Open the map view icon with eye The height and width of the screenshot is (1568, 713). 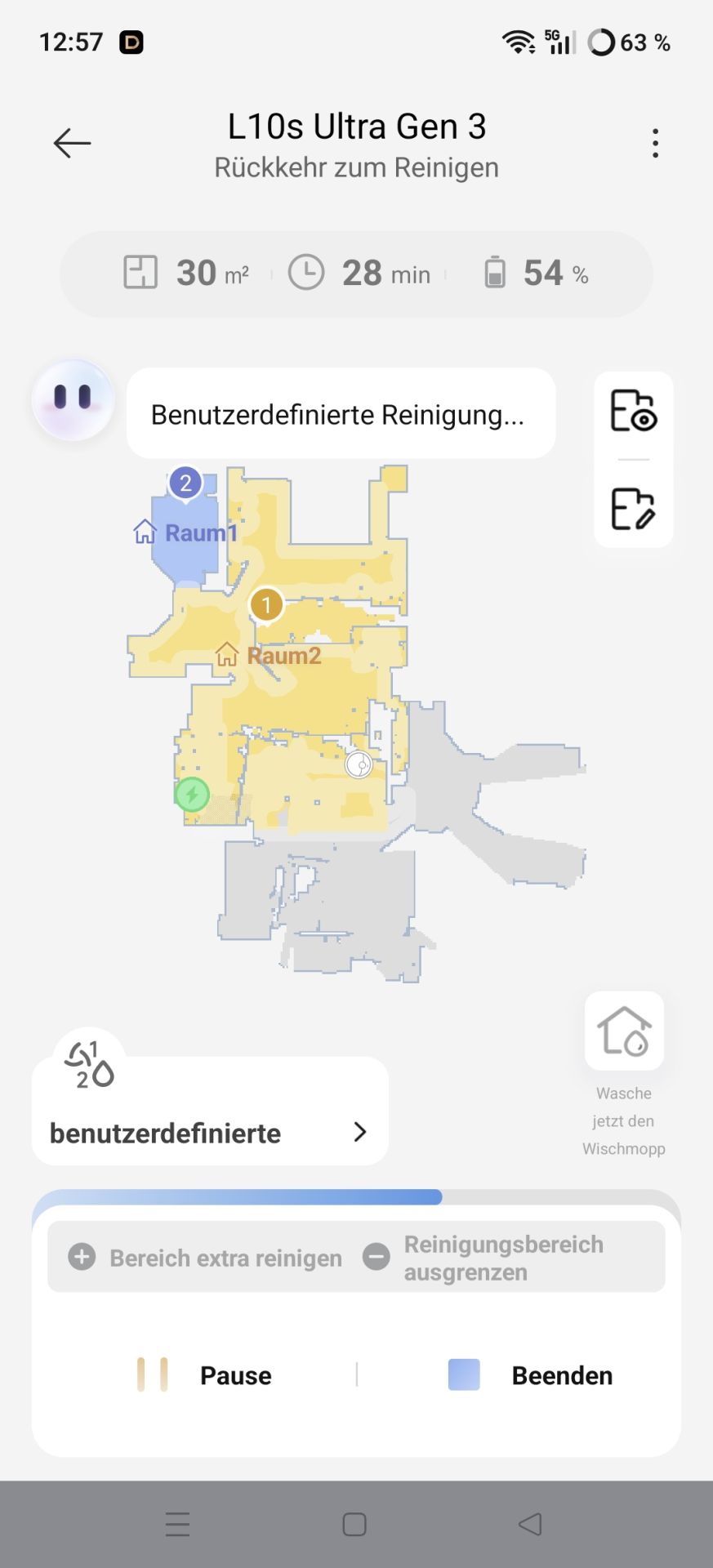pyautogui.click(x=633, y=410)
